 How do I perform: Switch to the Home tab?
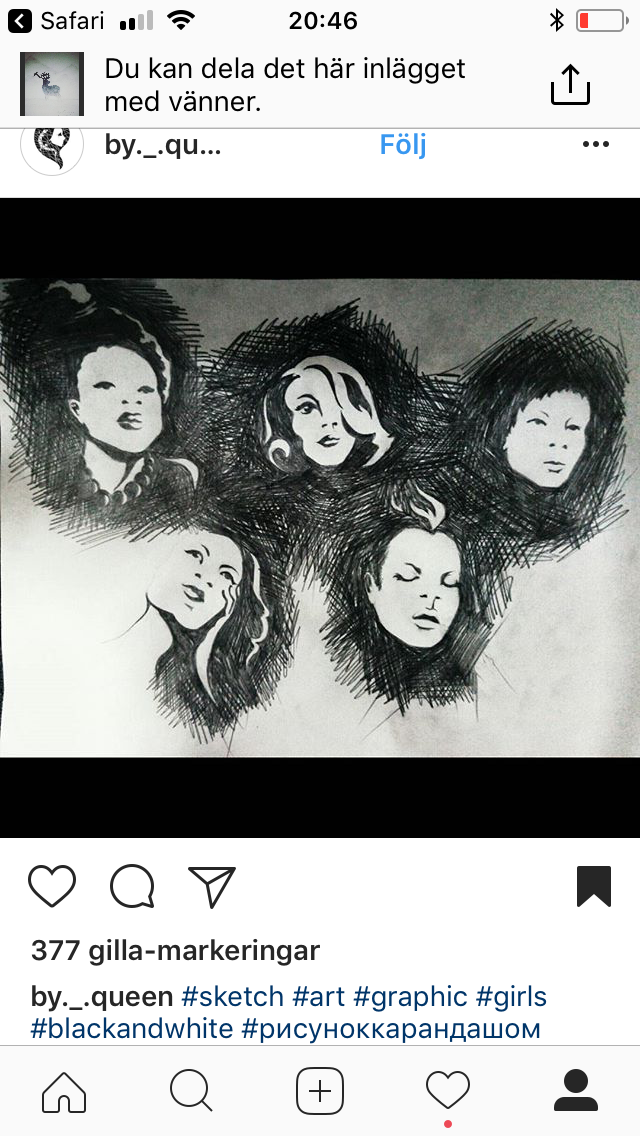(x=64, y=1090)
